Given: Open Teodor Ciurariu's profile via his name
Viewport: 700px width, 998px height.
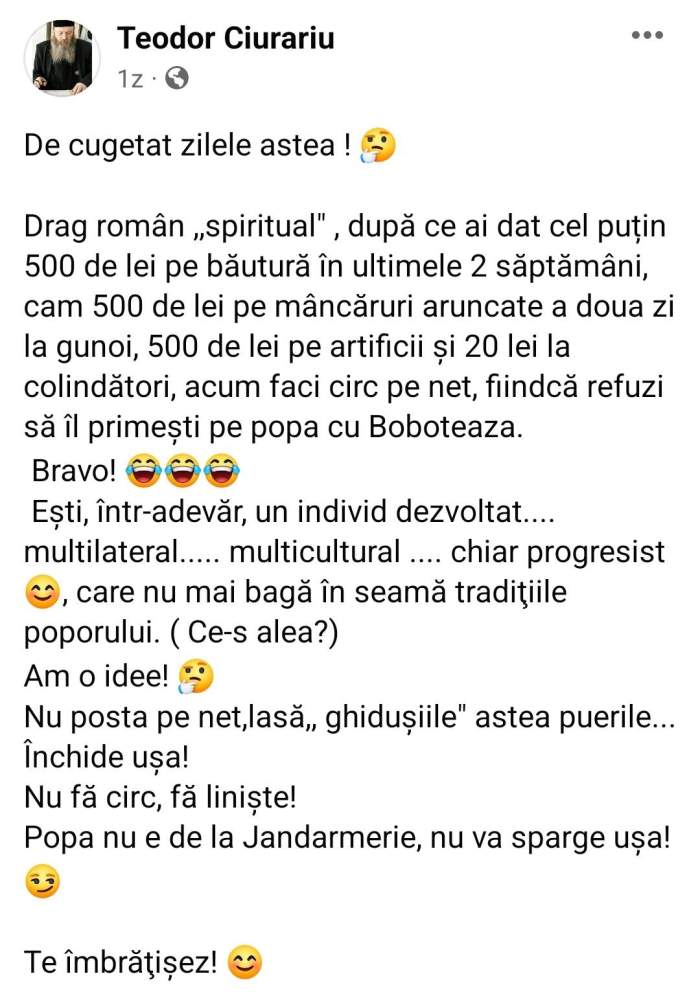Looking at the screenshot, I should click(226, 38).
